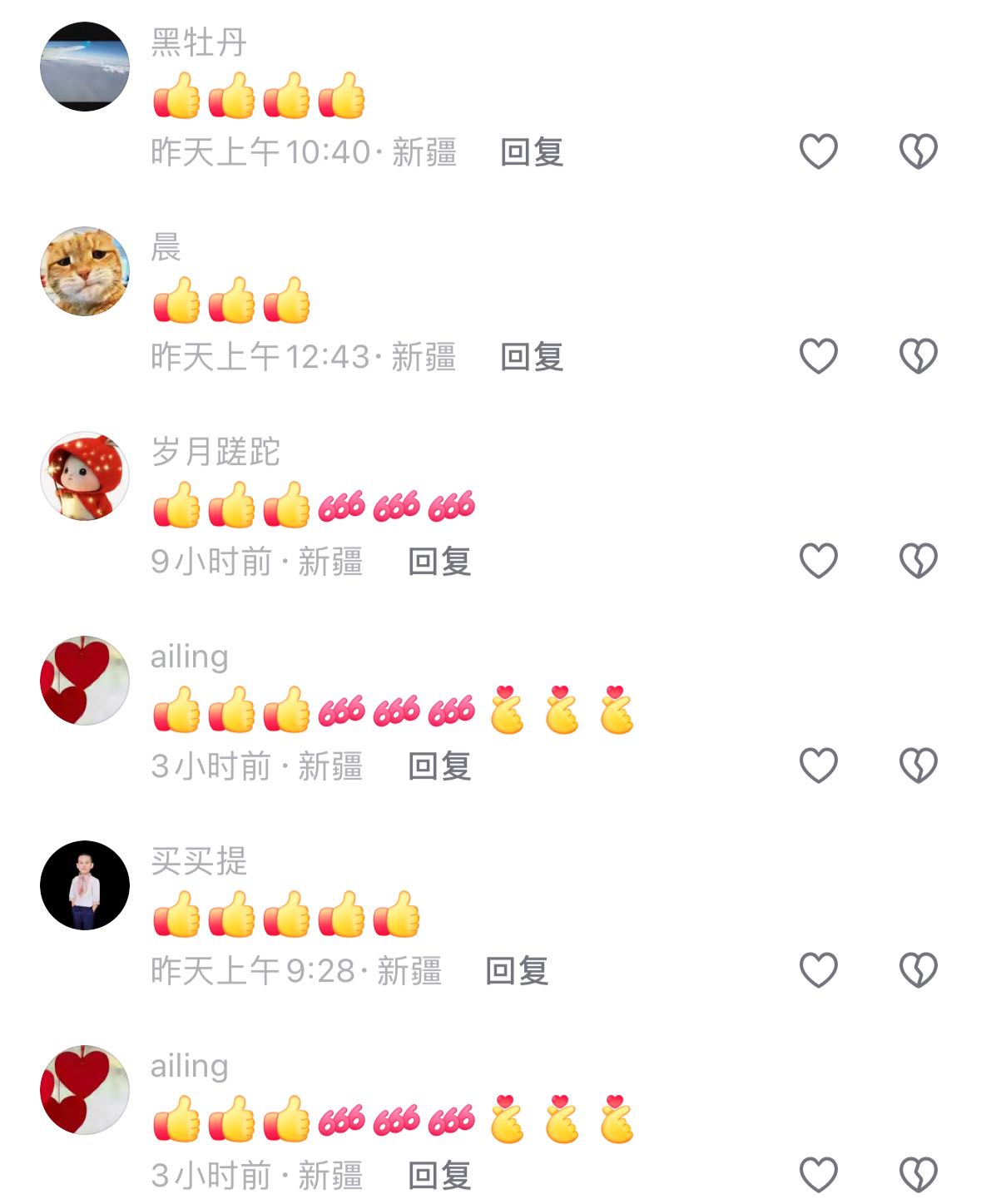
Task: Open 买买提's profile avatar
Action: point(85,885)
